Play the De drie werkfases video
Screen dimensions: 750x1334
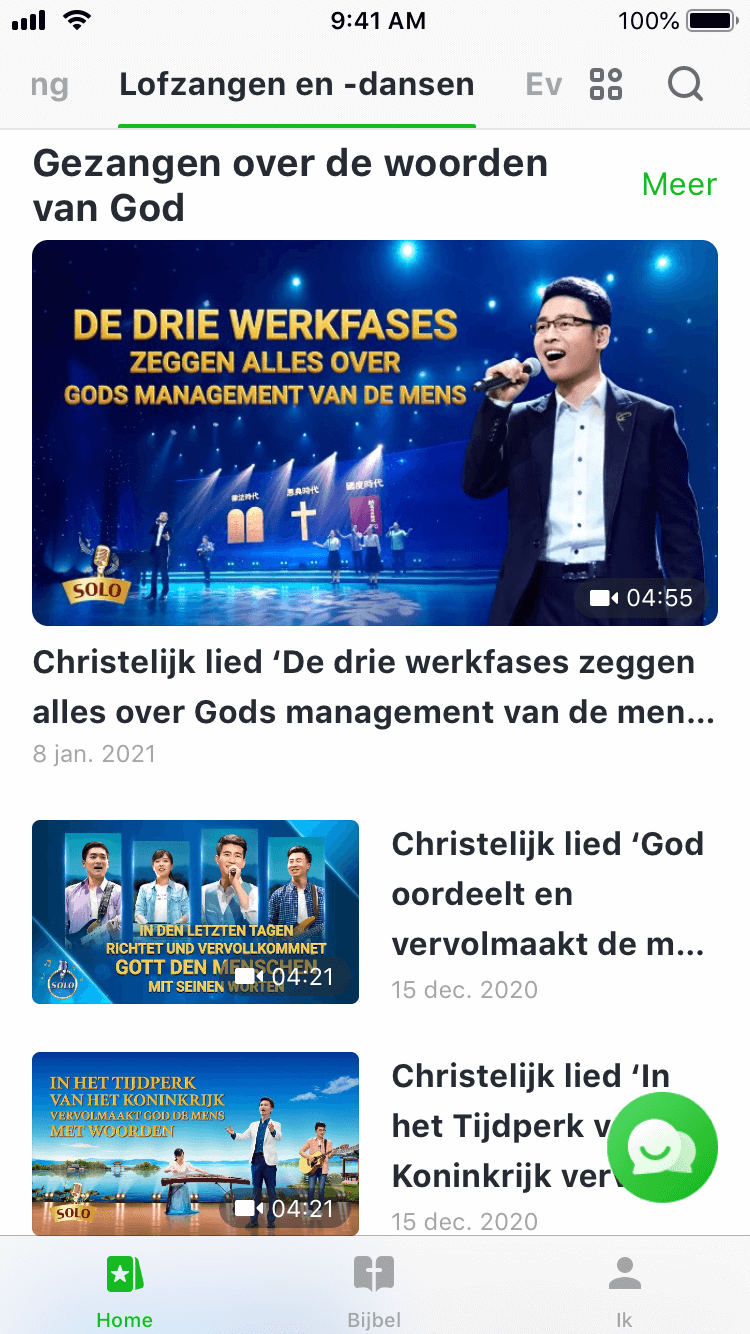(x=375, y=432)
